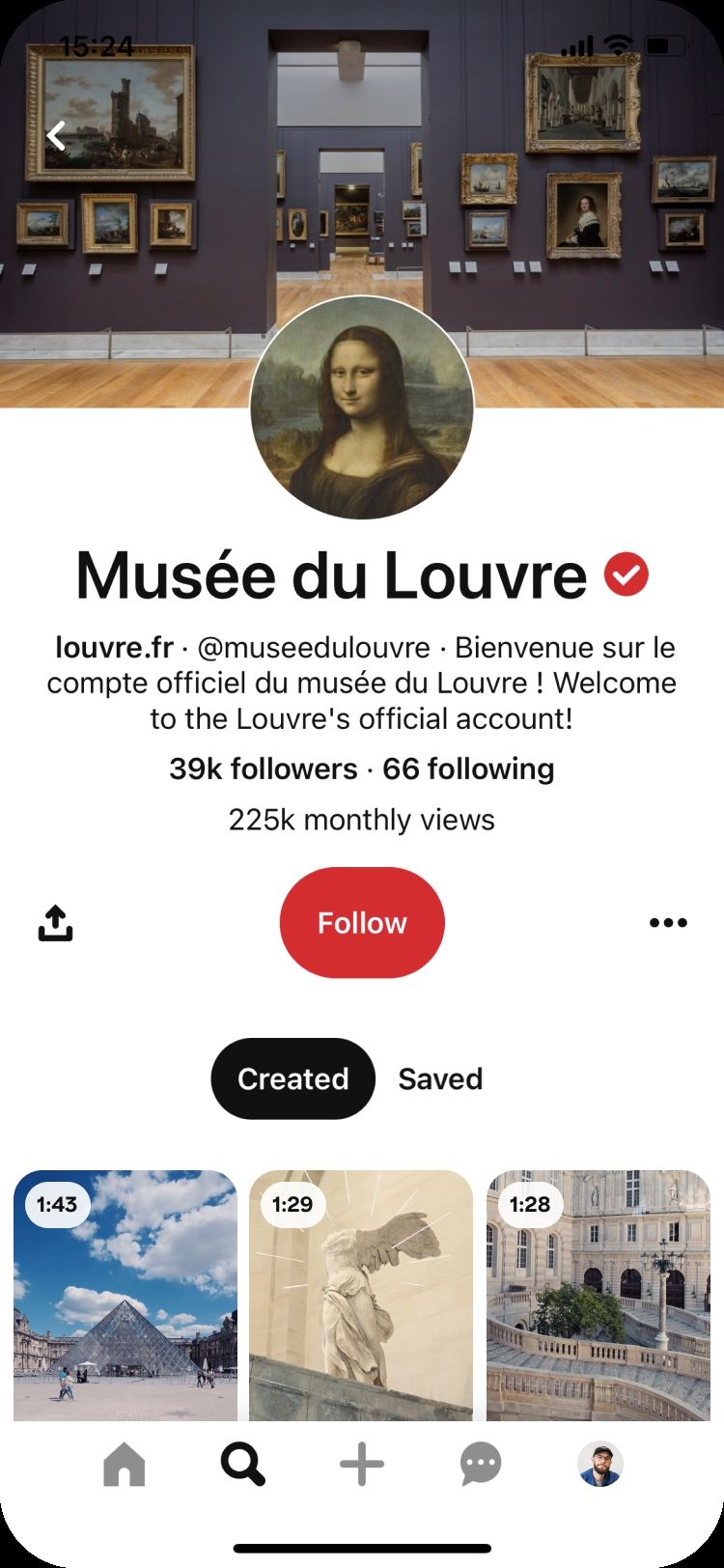This screenshot has width=724, height=1568.
Task: Open the three-dot more options menu
Action: [x=668, y=923]
